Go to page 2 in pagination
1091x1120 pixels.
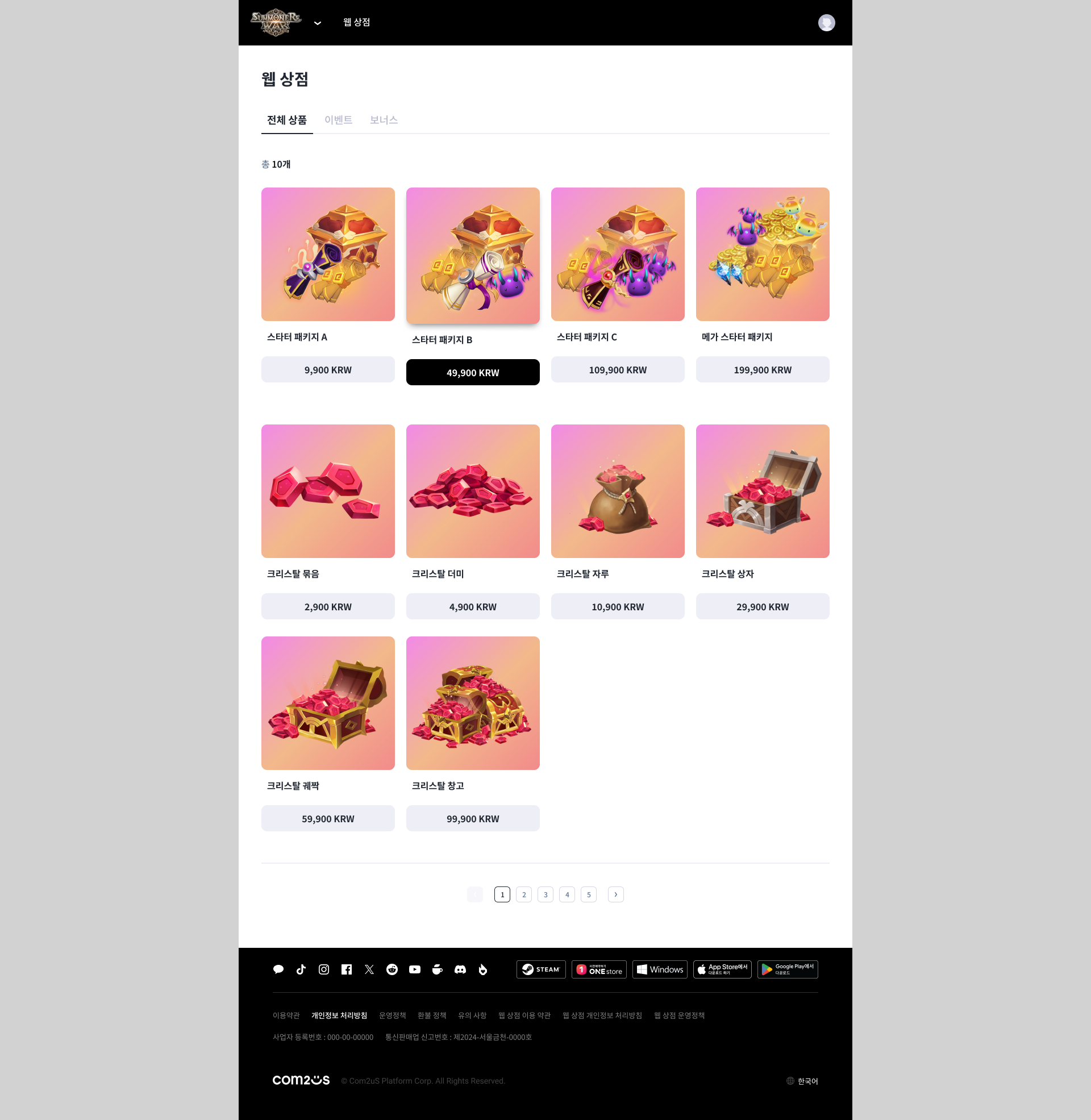click(524, 894)
